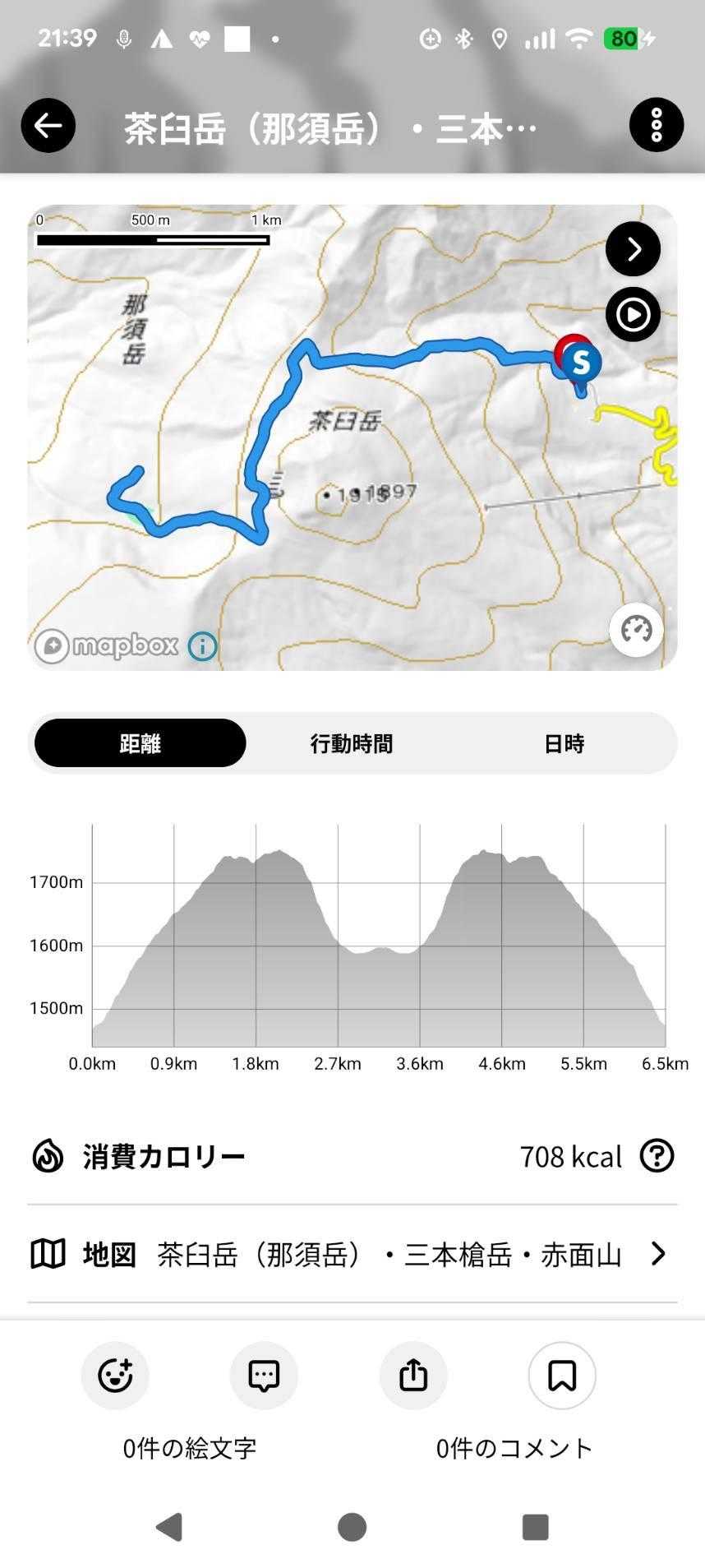Open the three-dot overflow menu
This screenshot has height=1568, width=705.
[656, 126]
